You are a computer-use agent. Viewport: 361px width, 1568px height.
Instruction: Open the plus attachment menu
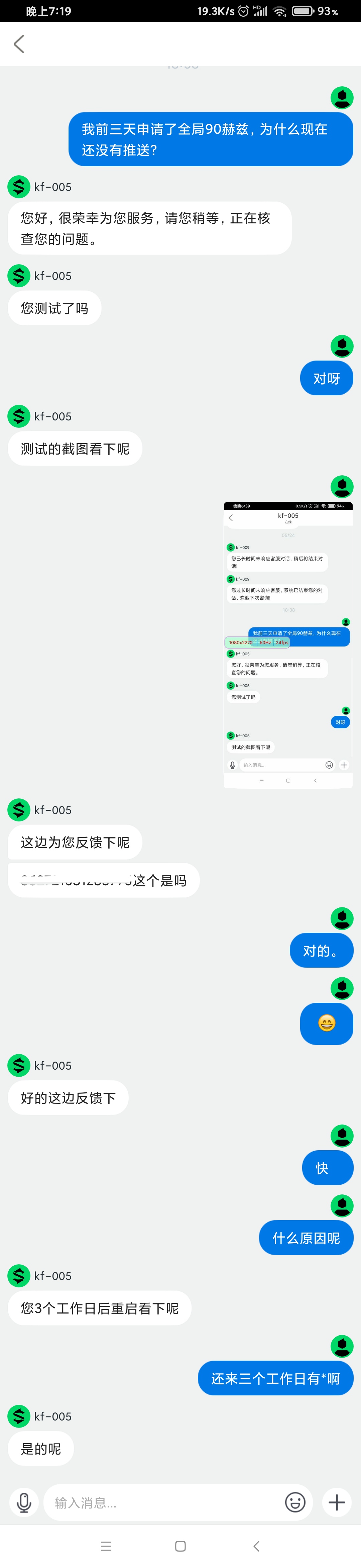(337, 1502)
